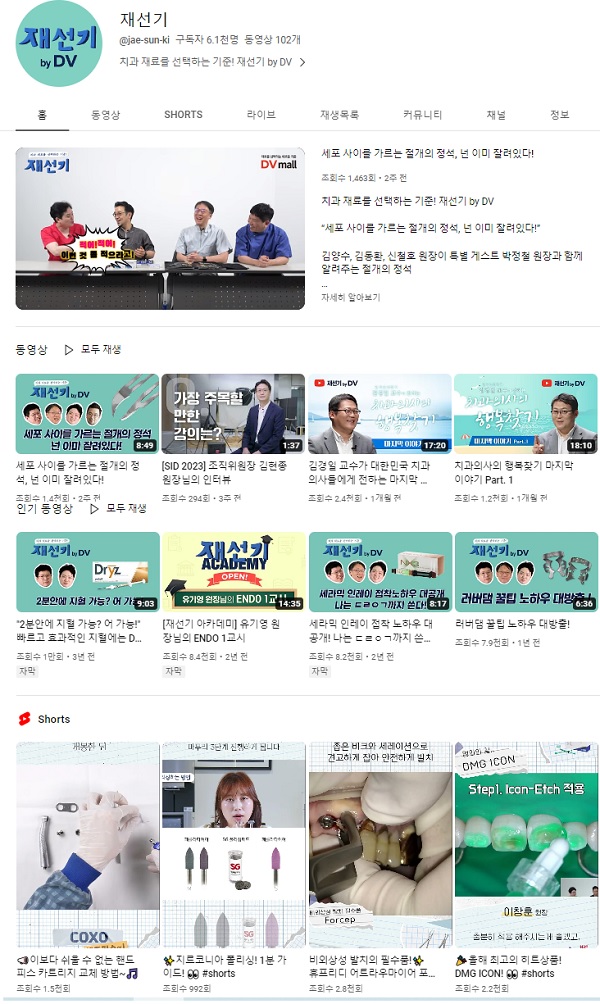Viewport: 600px width, 1004px height.
Task: Open the 러버댐 꿀팁 노하우 video
Action: coord(525,572)
